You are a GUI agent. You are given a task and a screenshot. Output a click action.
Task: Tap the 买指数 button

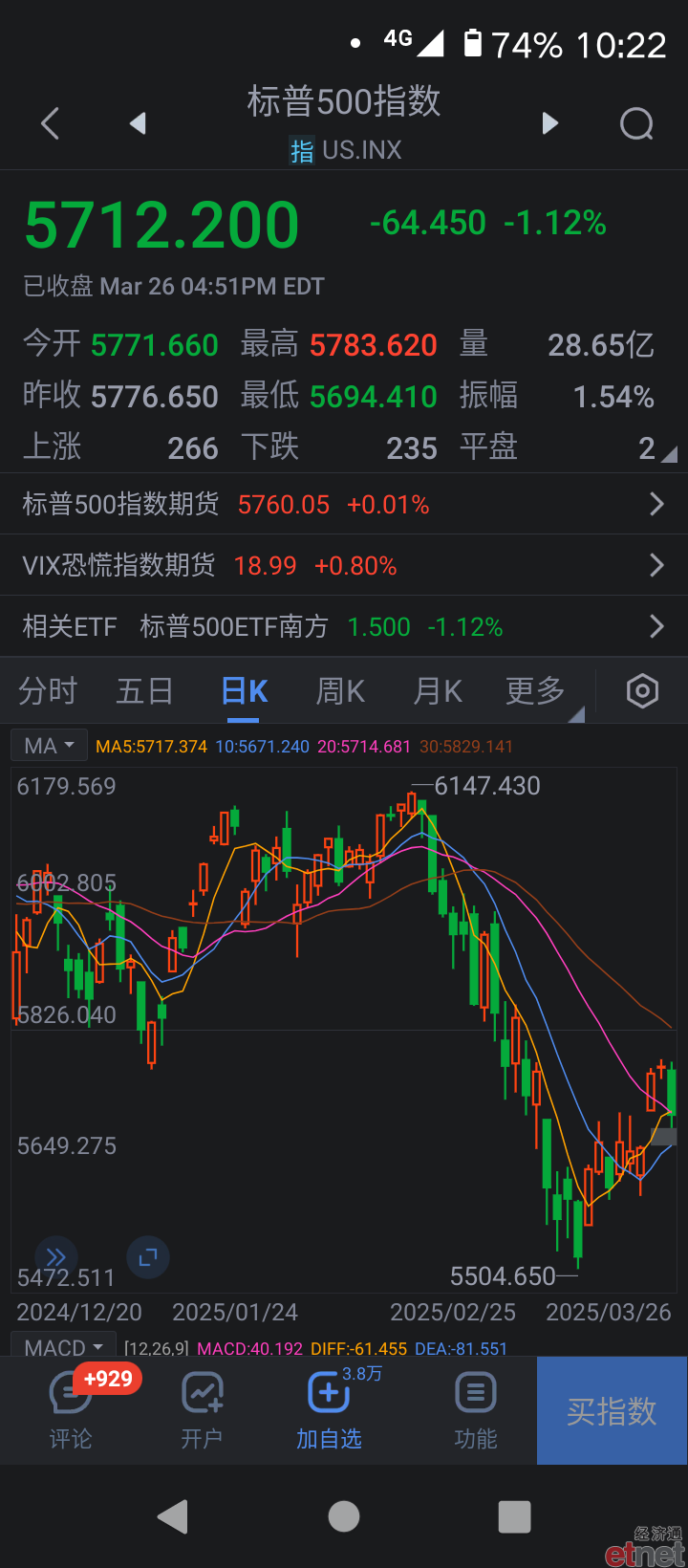tap(612, 1410)
